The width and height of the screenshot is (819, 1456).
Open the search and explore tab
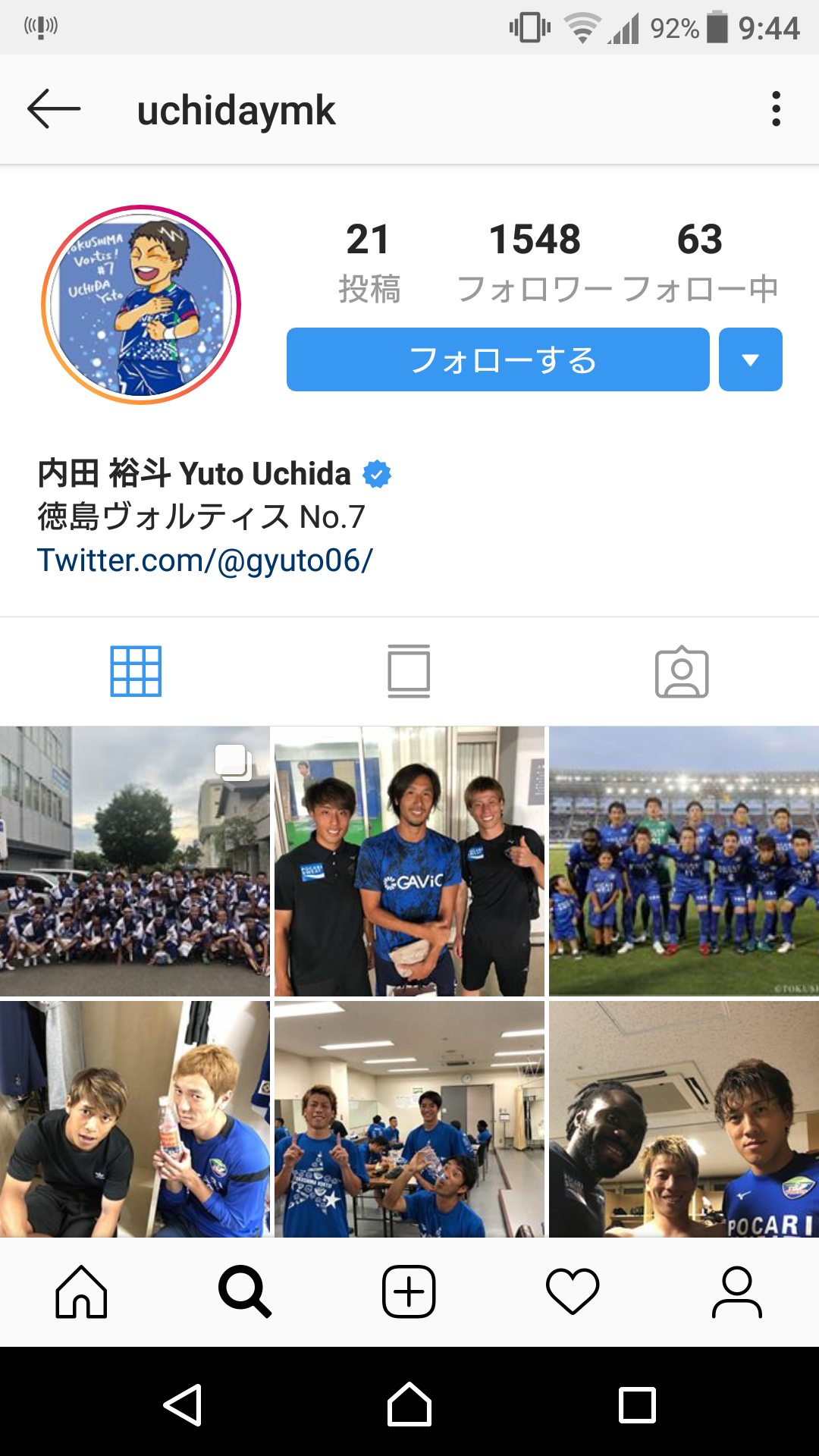coord(245,1291)
